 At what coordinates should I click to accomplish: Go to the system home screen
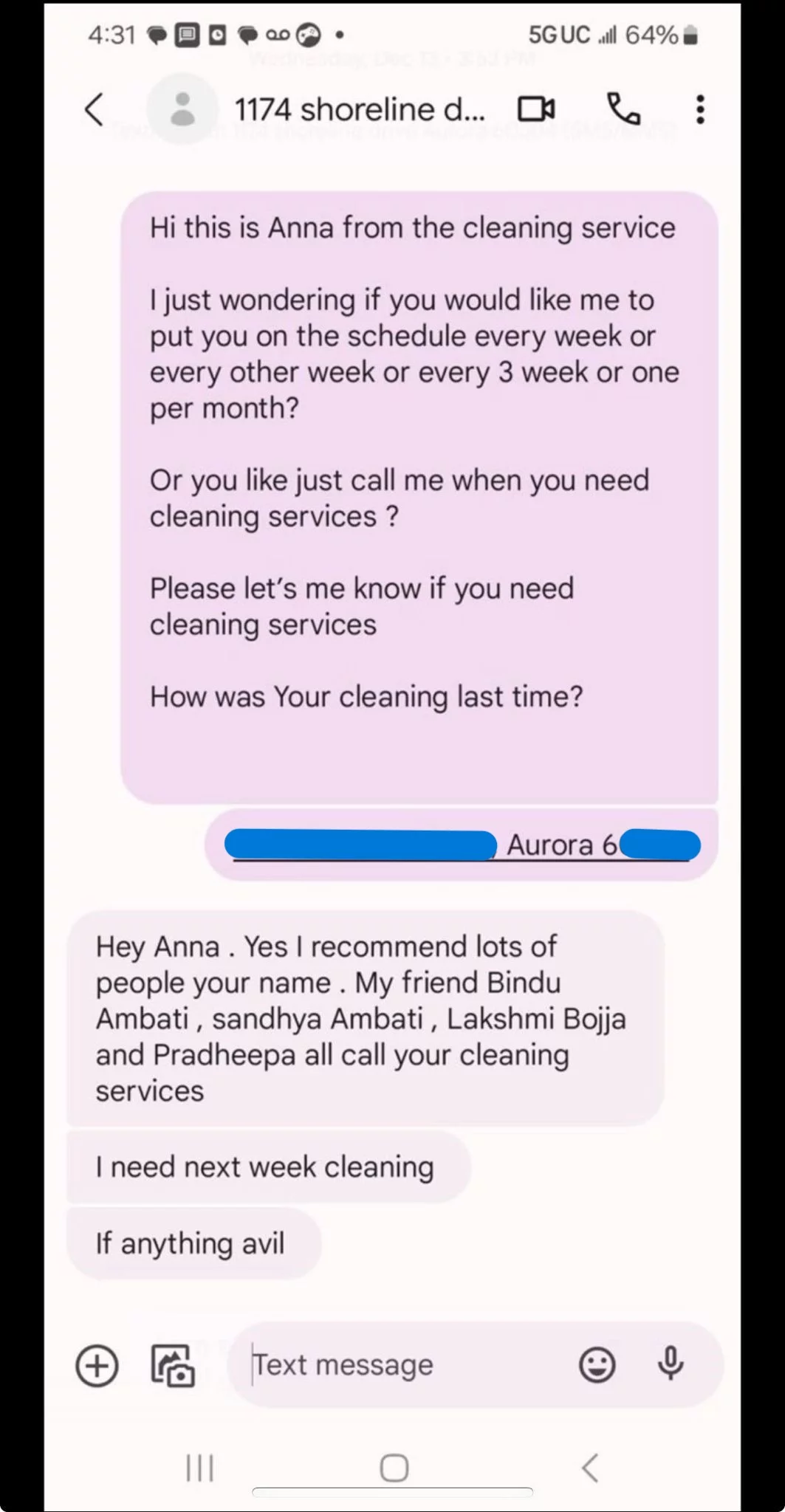pyautogui.click(x=394, y=1468)
